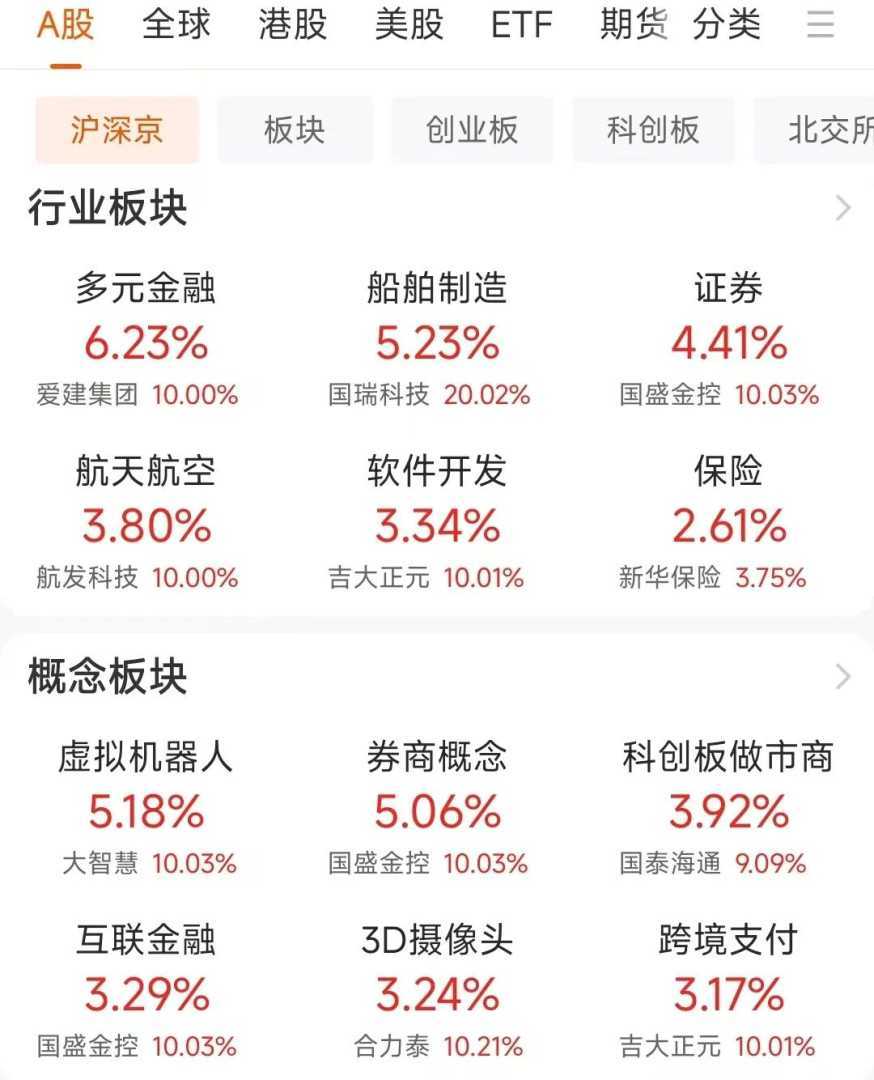
Task: Switch to the 港股 tab
Action: click(293, 25)
